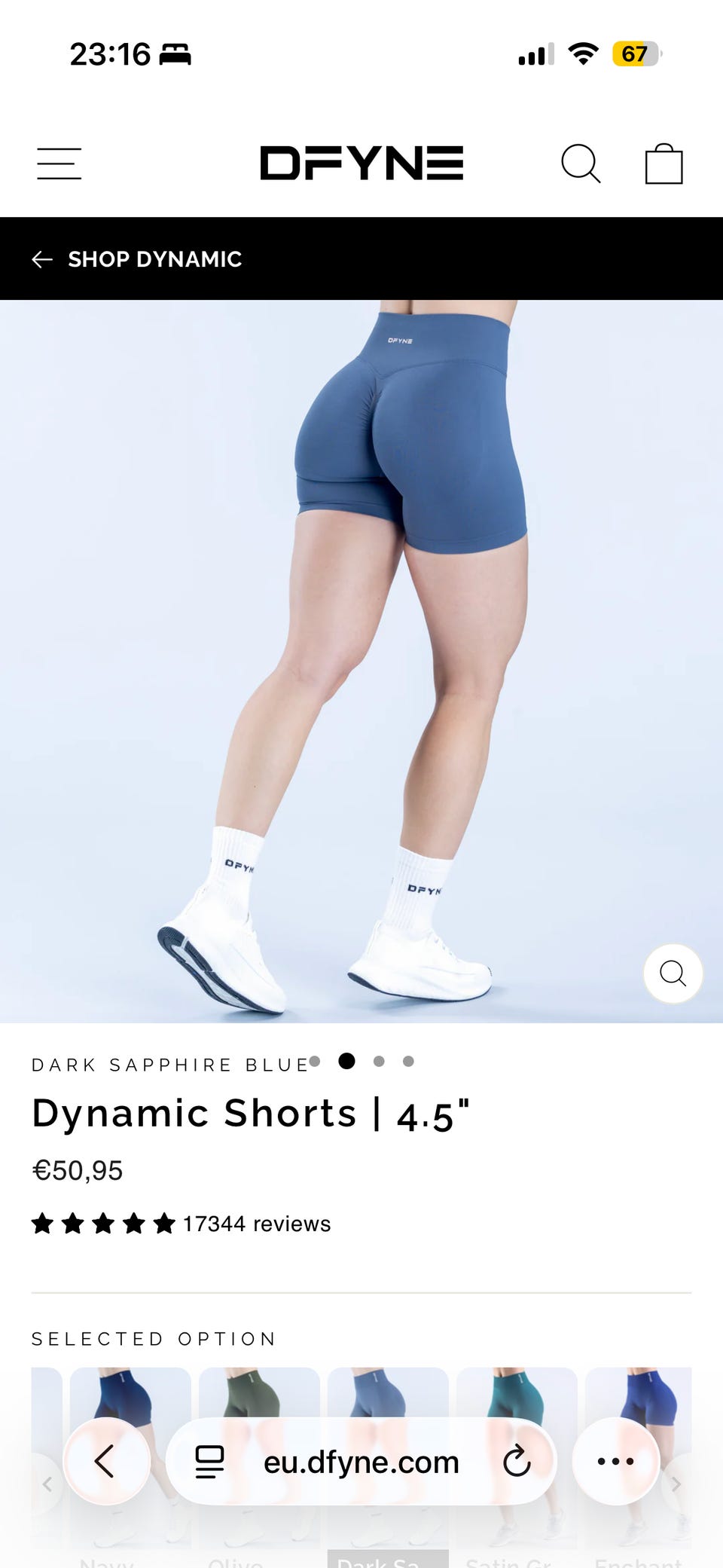Go back to Shop Dynamic
This screenshot has width=723, height=1568.
pos(137,259)
